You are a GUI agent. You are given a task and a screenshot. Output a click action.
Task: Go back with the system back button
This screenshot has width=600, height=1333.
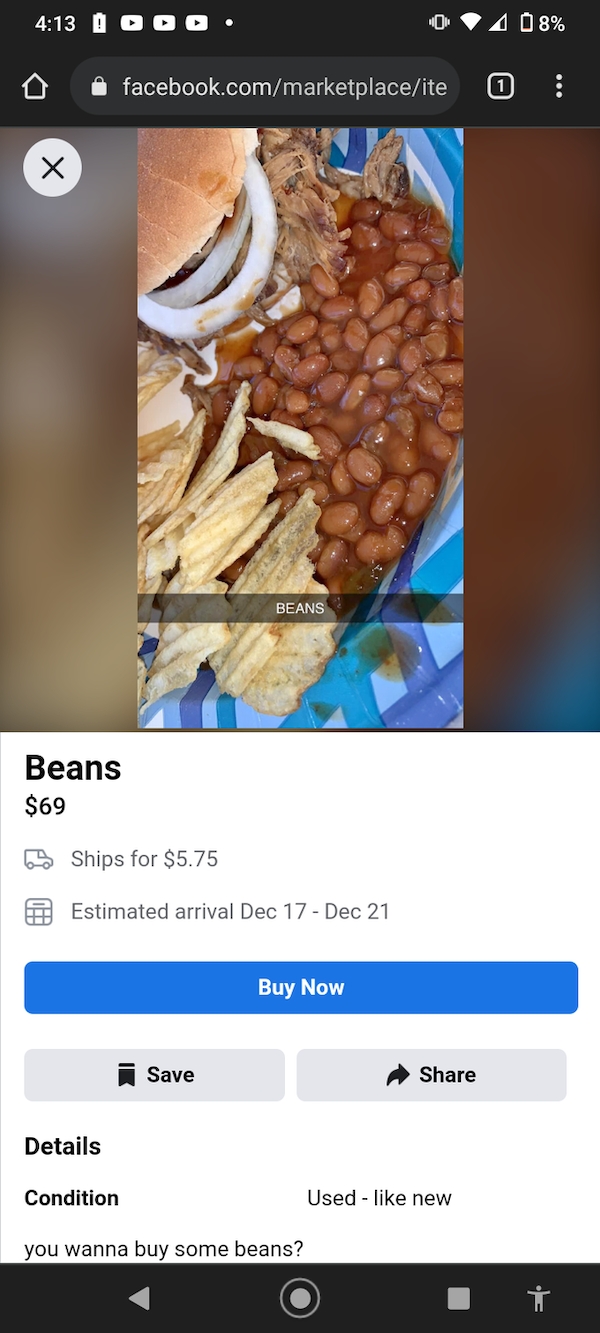tap(140, 1298)
